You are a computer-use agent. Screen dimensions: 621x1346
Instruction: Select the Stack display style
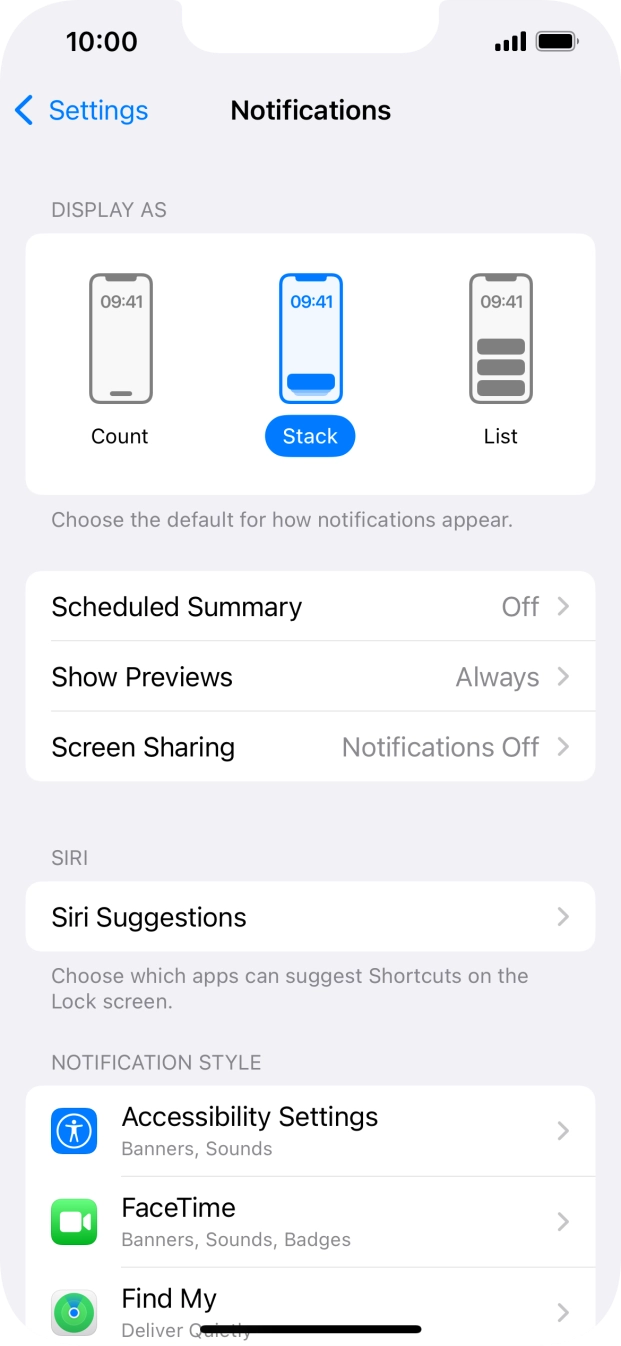(x=310, y=362)
